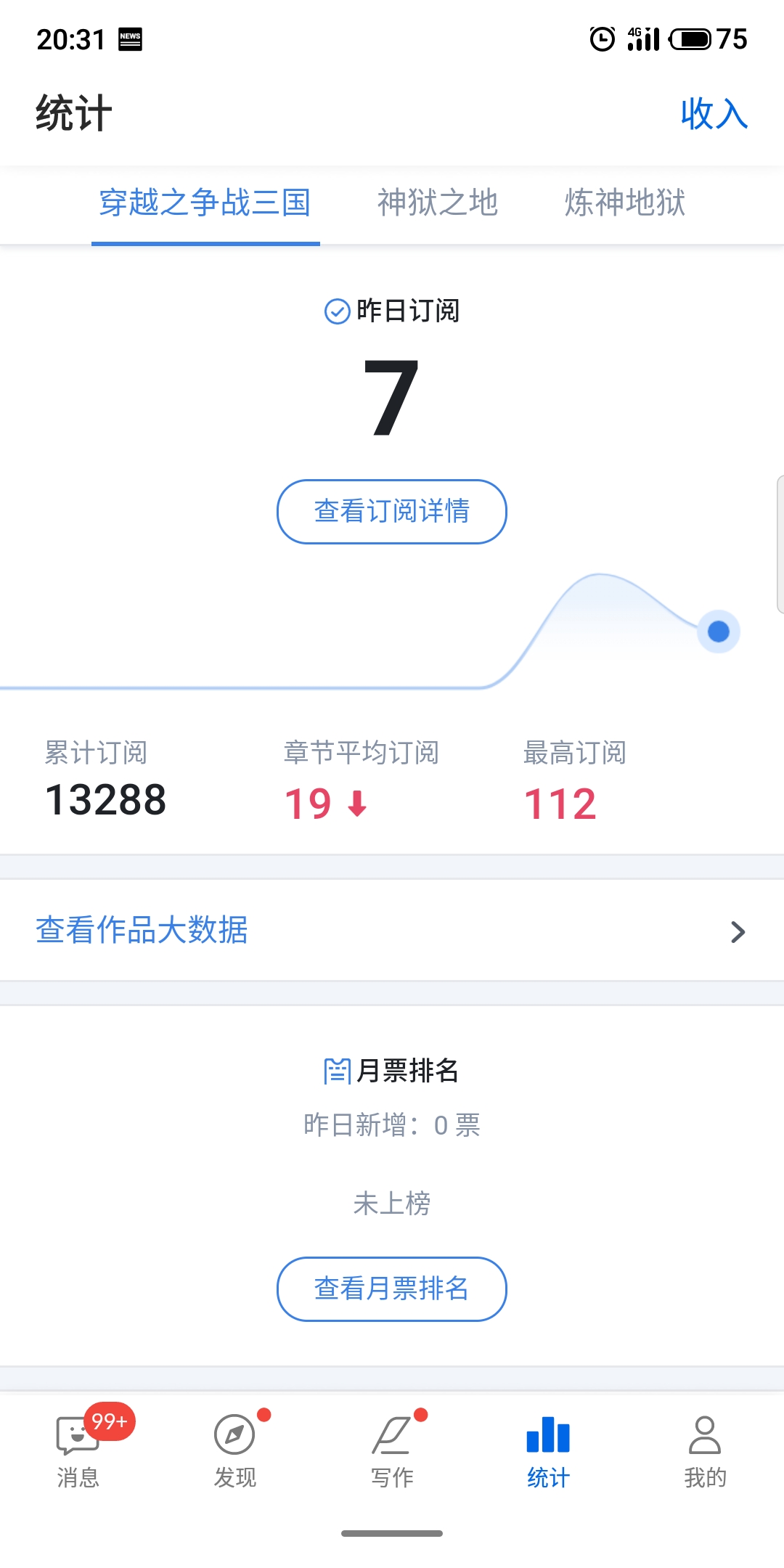This screenshot has width=784, height=1568.
Task: Open 查看作品大数据 row
Action: click(x=392, y=931)
